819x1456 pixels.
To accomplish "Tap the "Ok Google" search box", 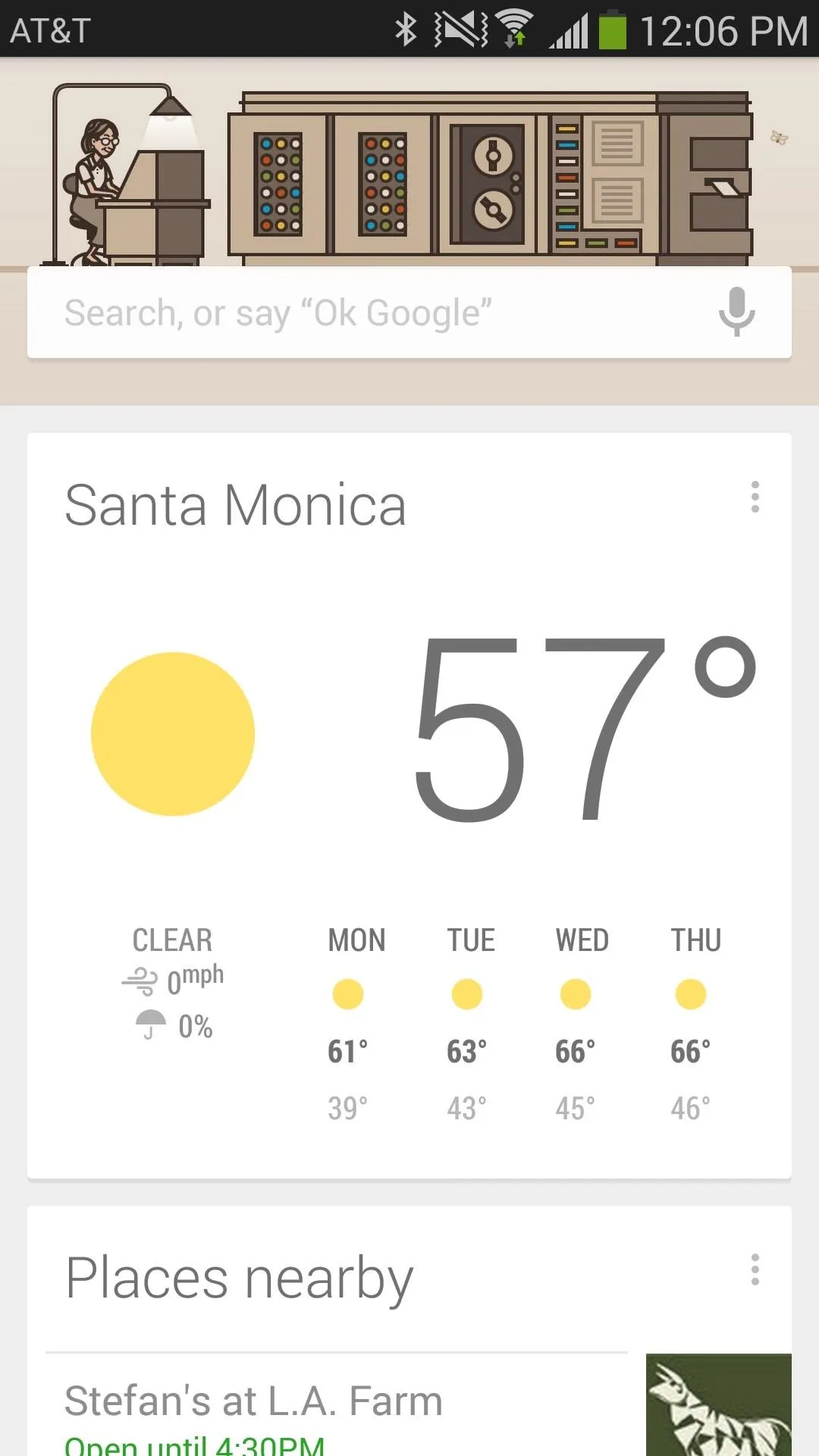I will pos(372,312).
